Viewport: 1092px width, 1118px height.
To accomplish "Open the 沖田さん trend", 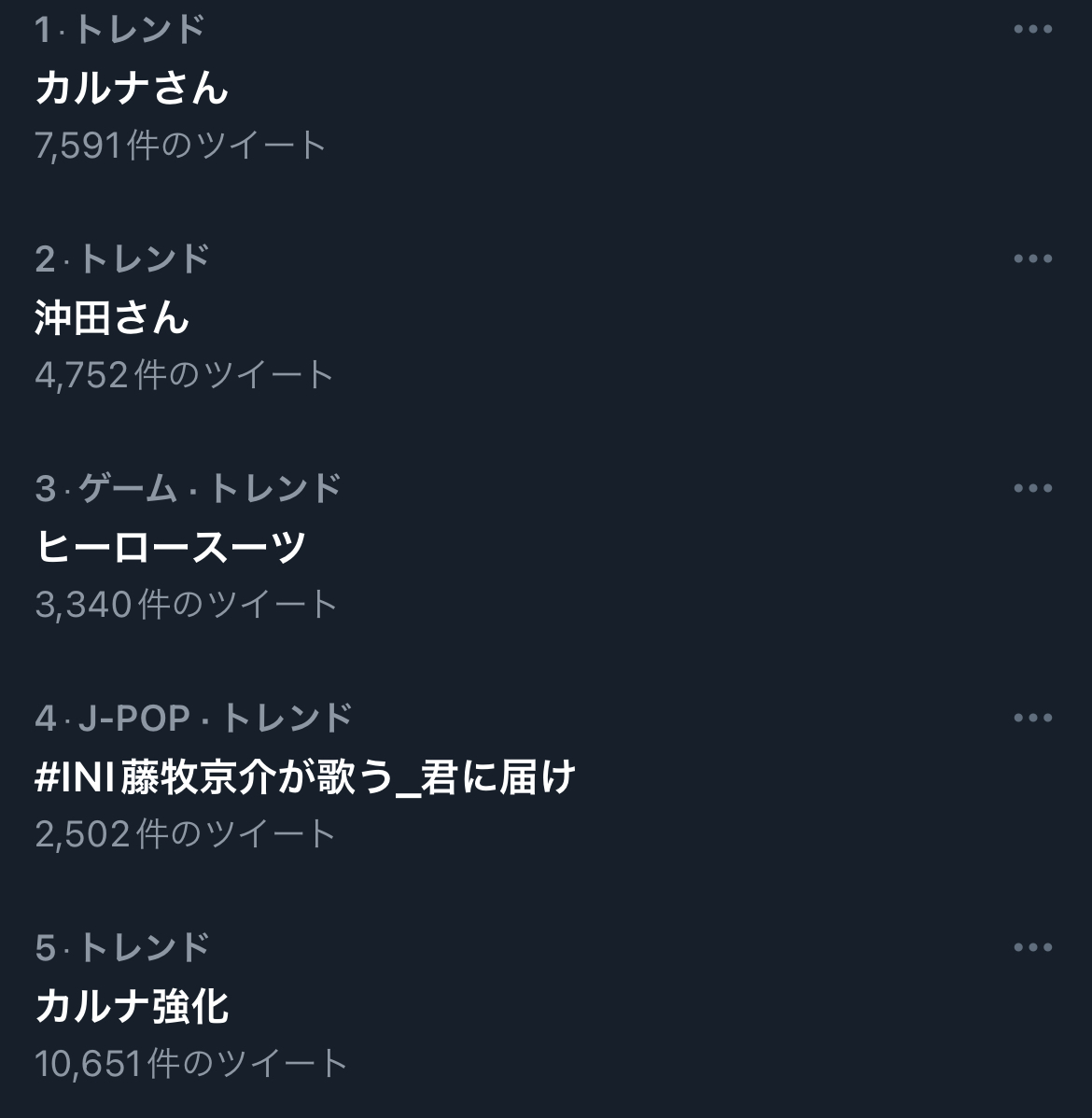I will tap(112, 317).
